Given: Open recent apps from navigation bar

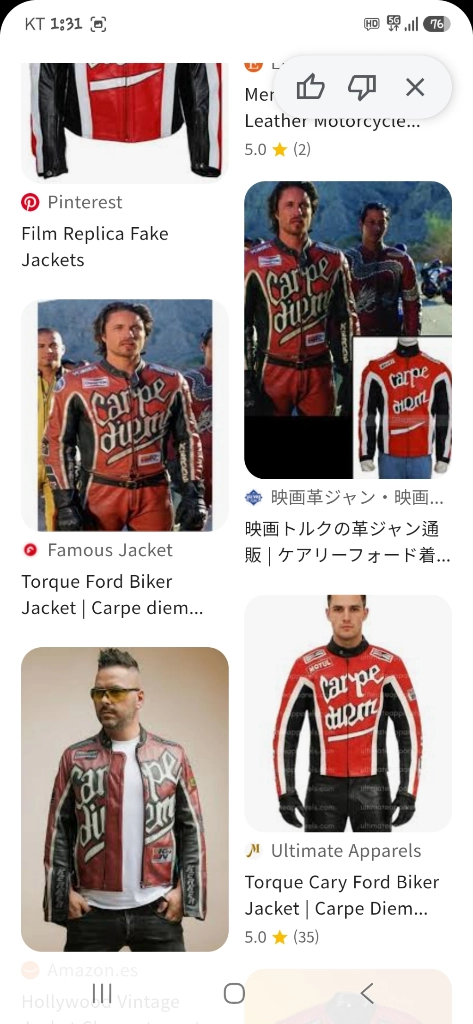Looking at the screenshot, I should click(102, 993).
